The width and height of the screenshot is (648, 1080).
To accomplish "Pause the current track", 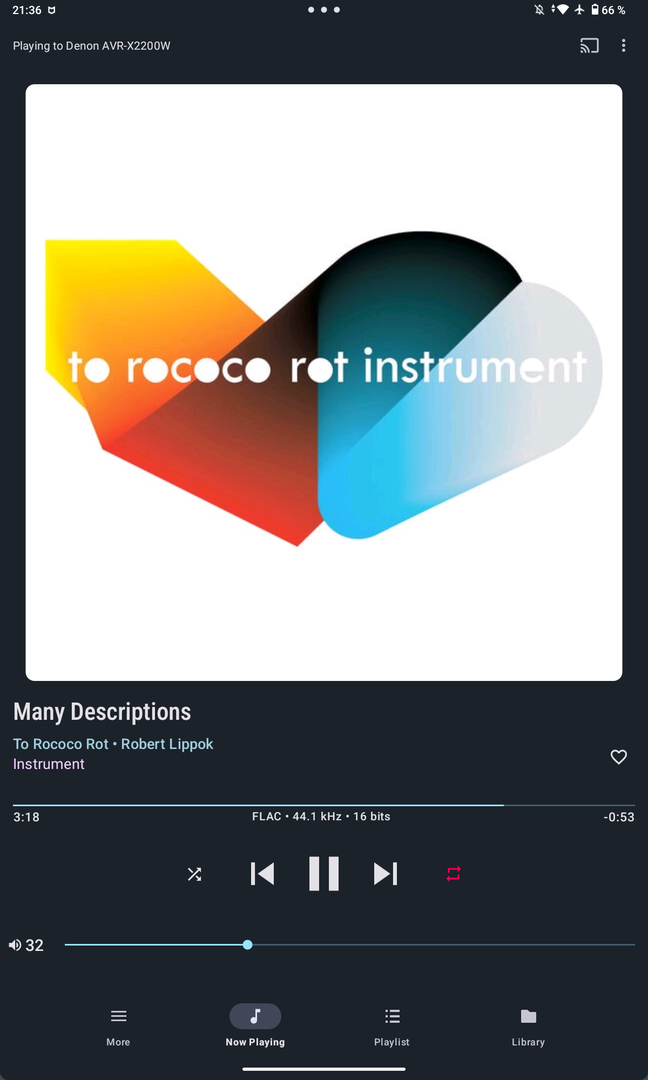I will (x=324, y=874).
